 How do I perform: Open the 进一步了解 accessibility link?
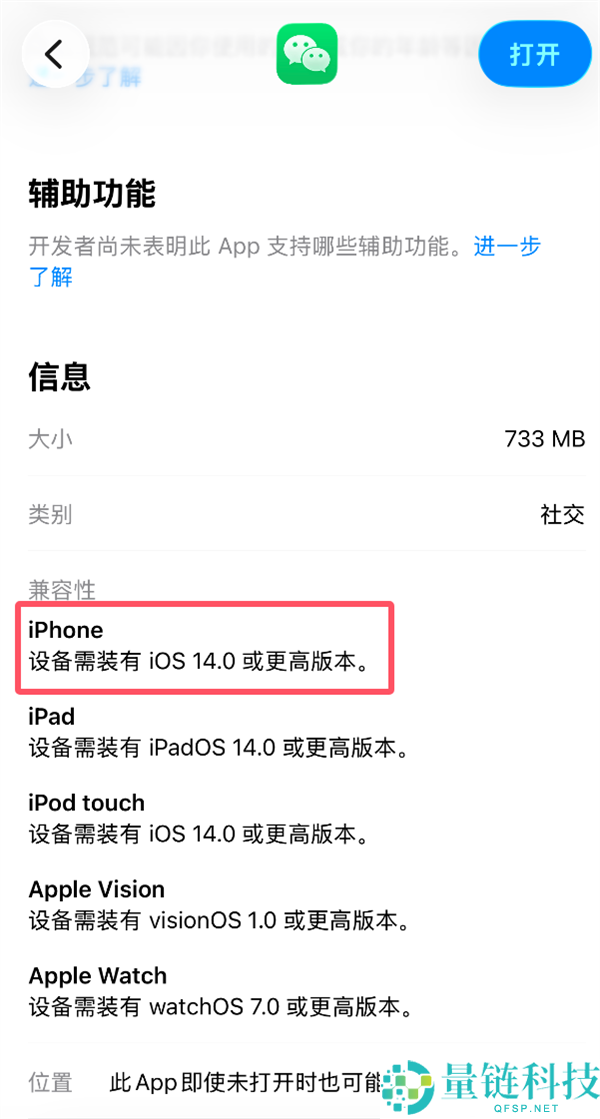pos(507,247)
